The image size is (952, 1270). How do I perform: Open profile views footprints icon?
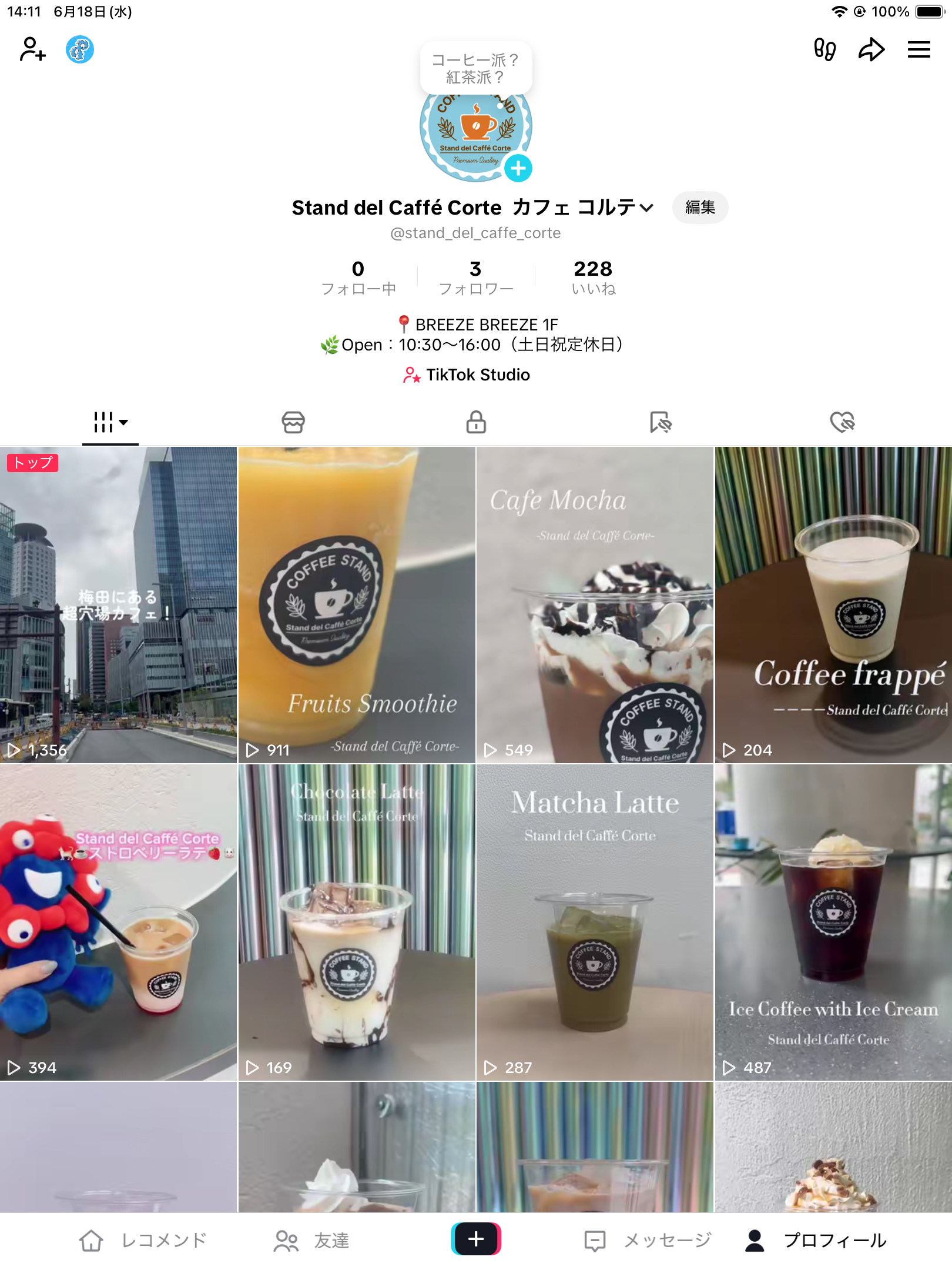click(824, 49)
